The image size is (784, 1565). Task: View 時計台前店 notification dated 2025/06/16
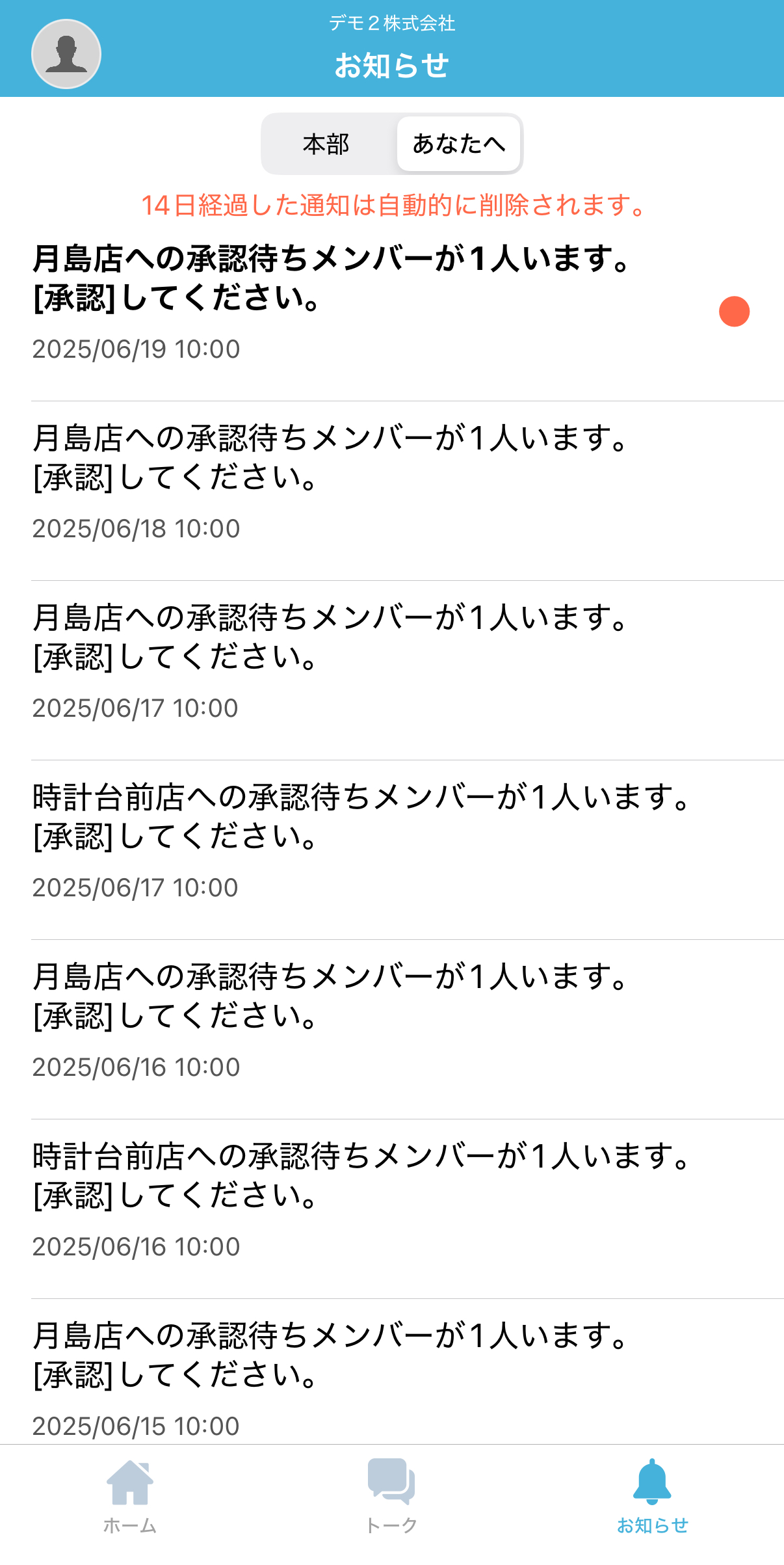364,1200
